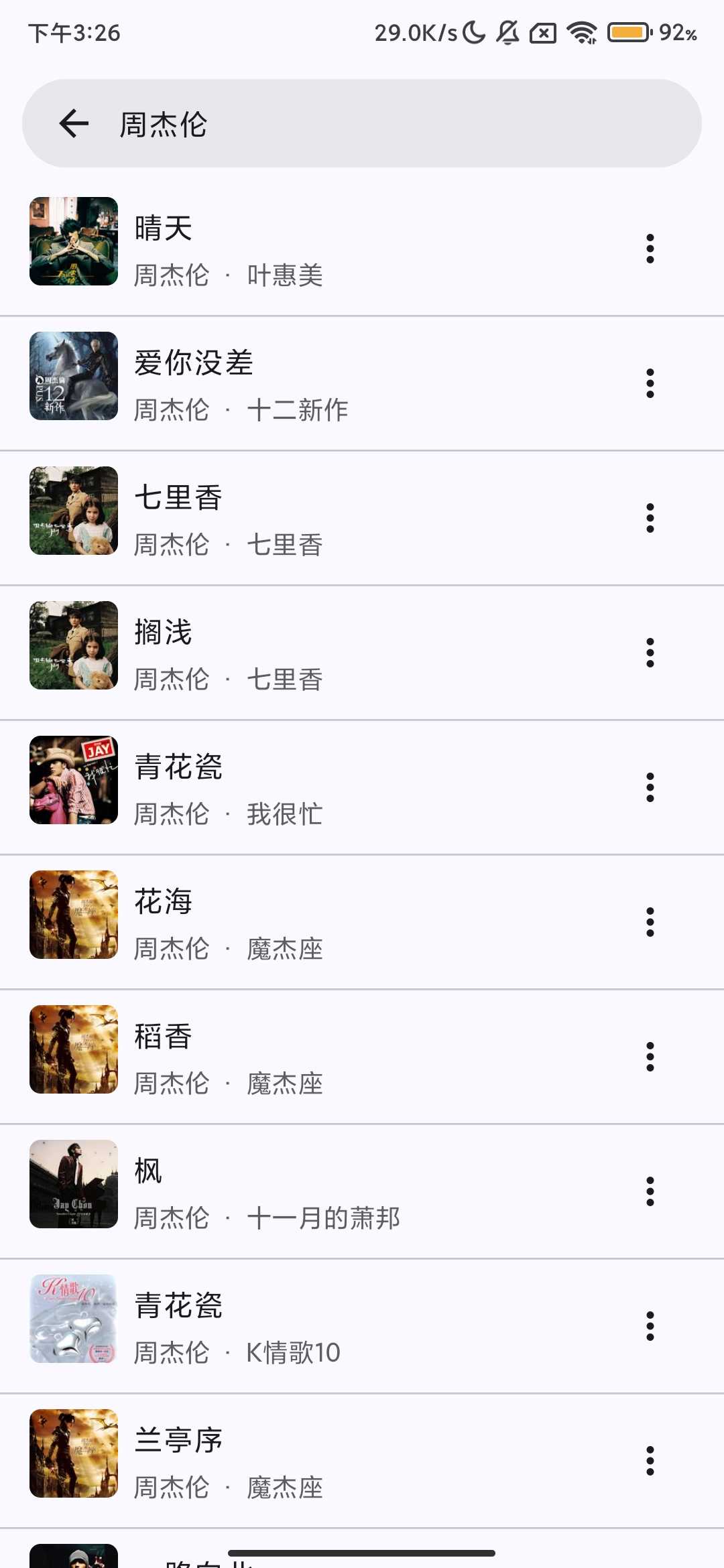The image size is (724, 1568).
Task: Tap the back arrow in search bar
Action: tap(74, 123)
